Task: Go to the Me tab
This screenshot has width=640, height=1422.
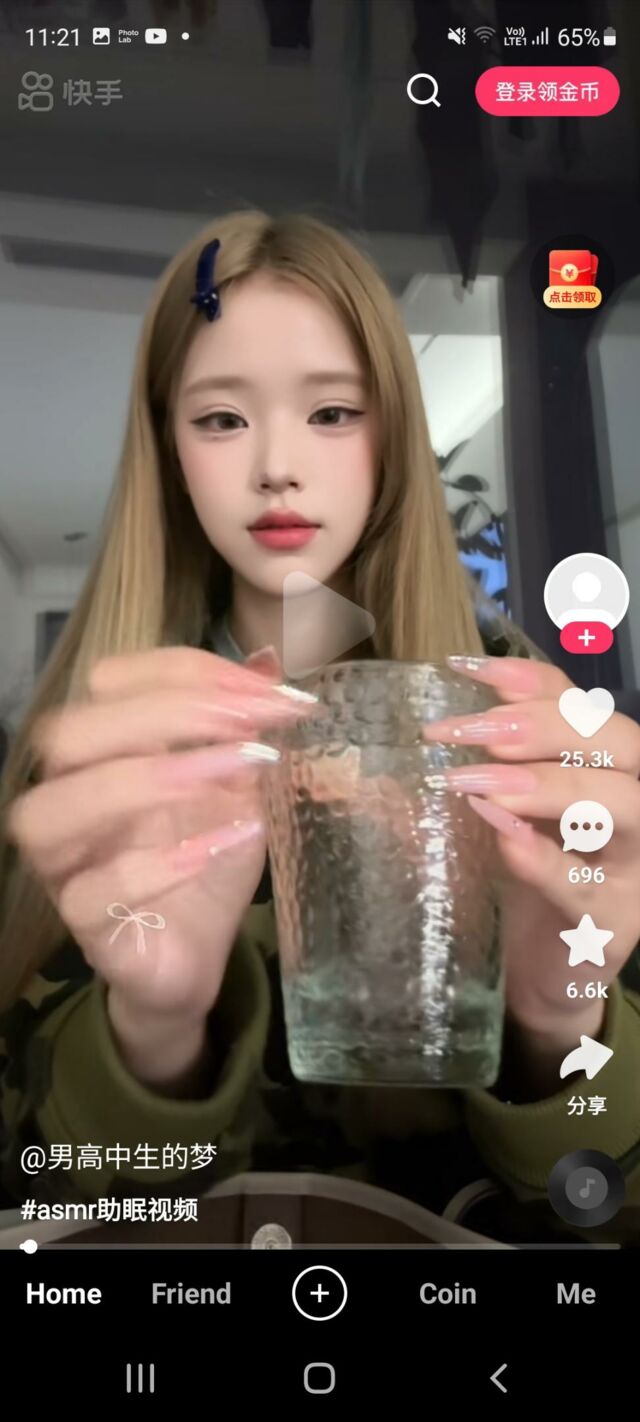Action: point(575,1293)
